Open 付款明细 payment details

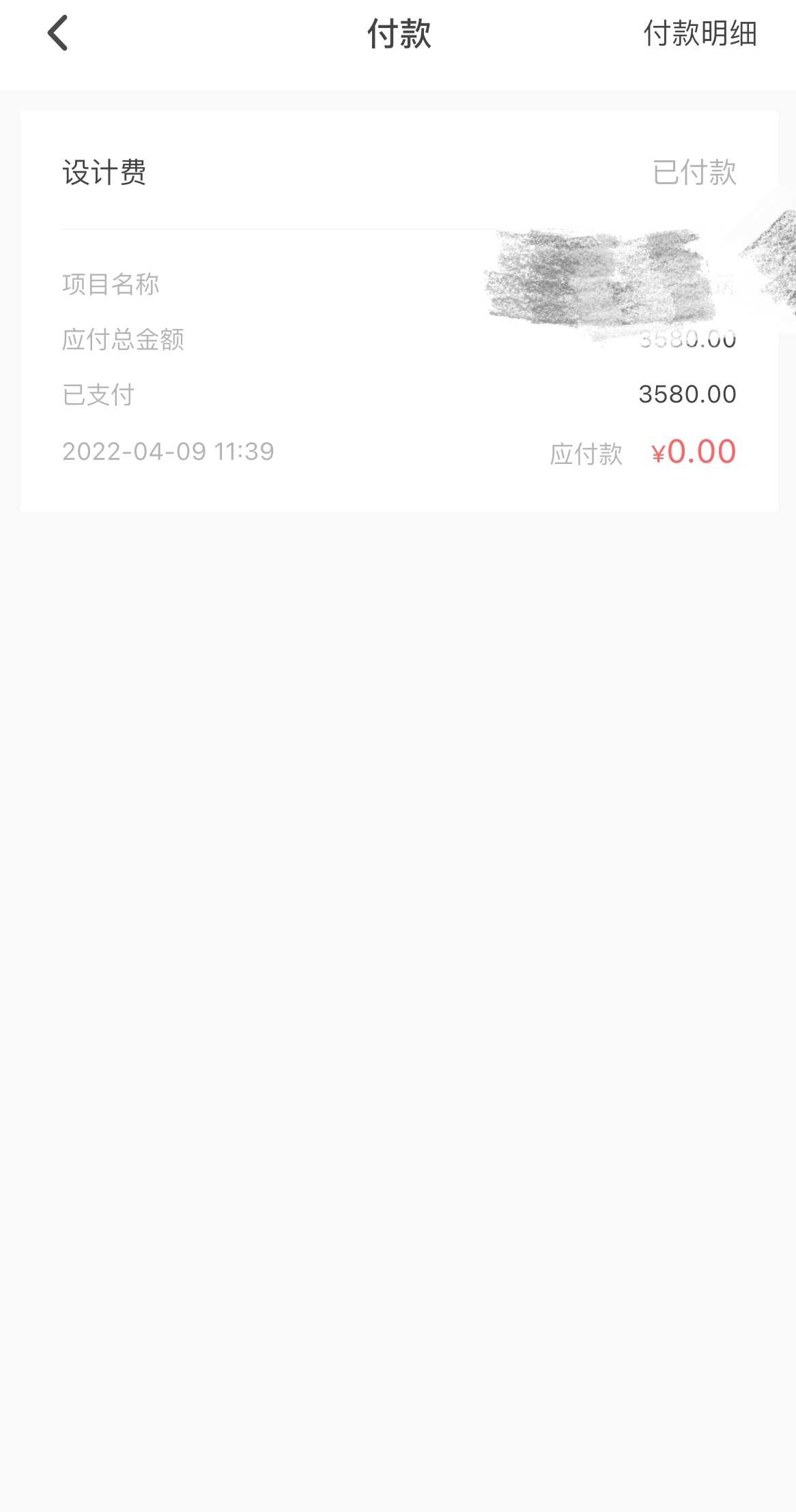point(700,33)
